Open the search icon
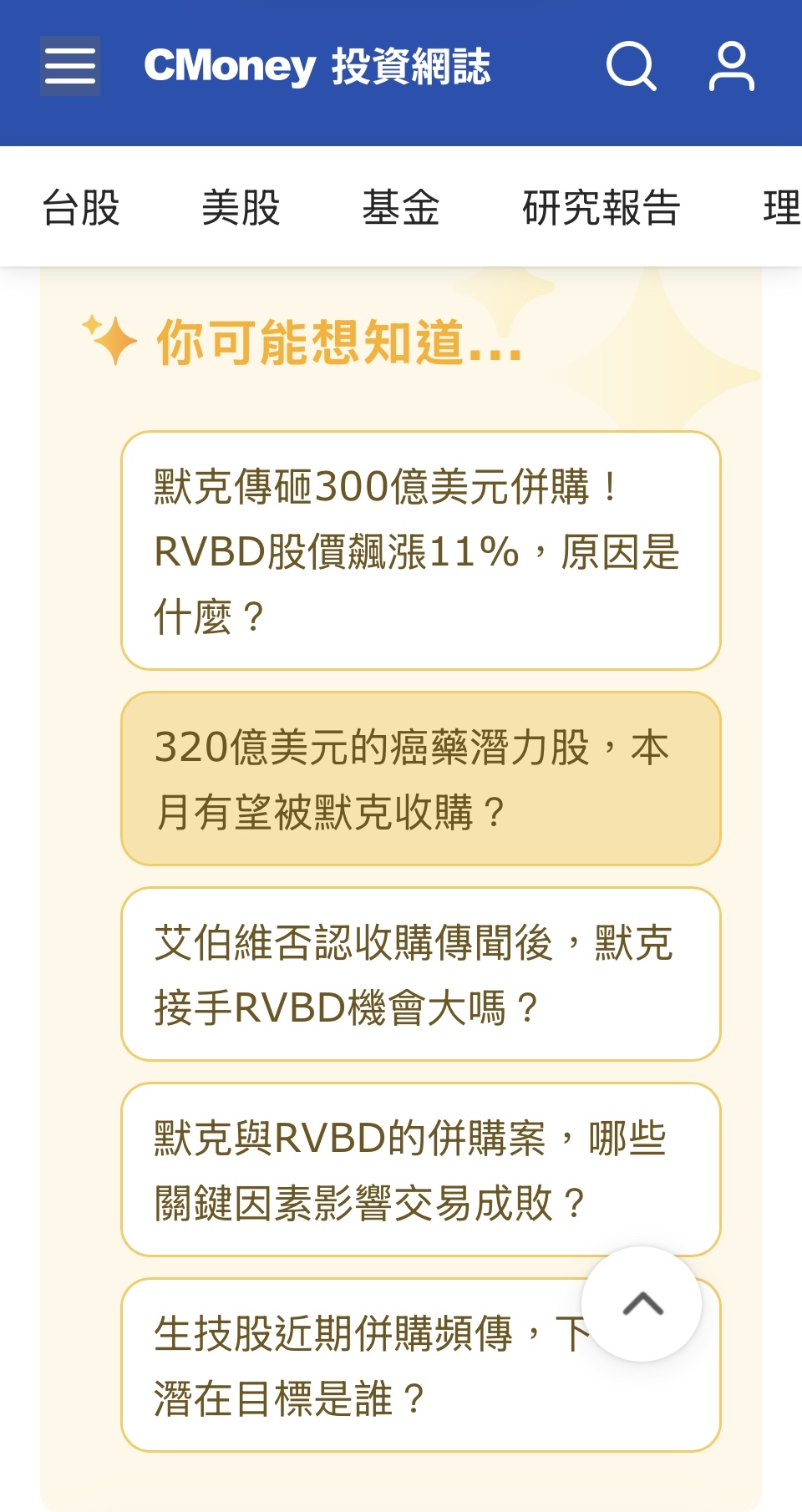This screenshot has width=802, height=1512. [631, 66]
